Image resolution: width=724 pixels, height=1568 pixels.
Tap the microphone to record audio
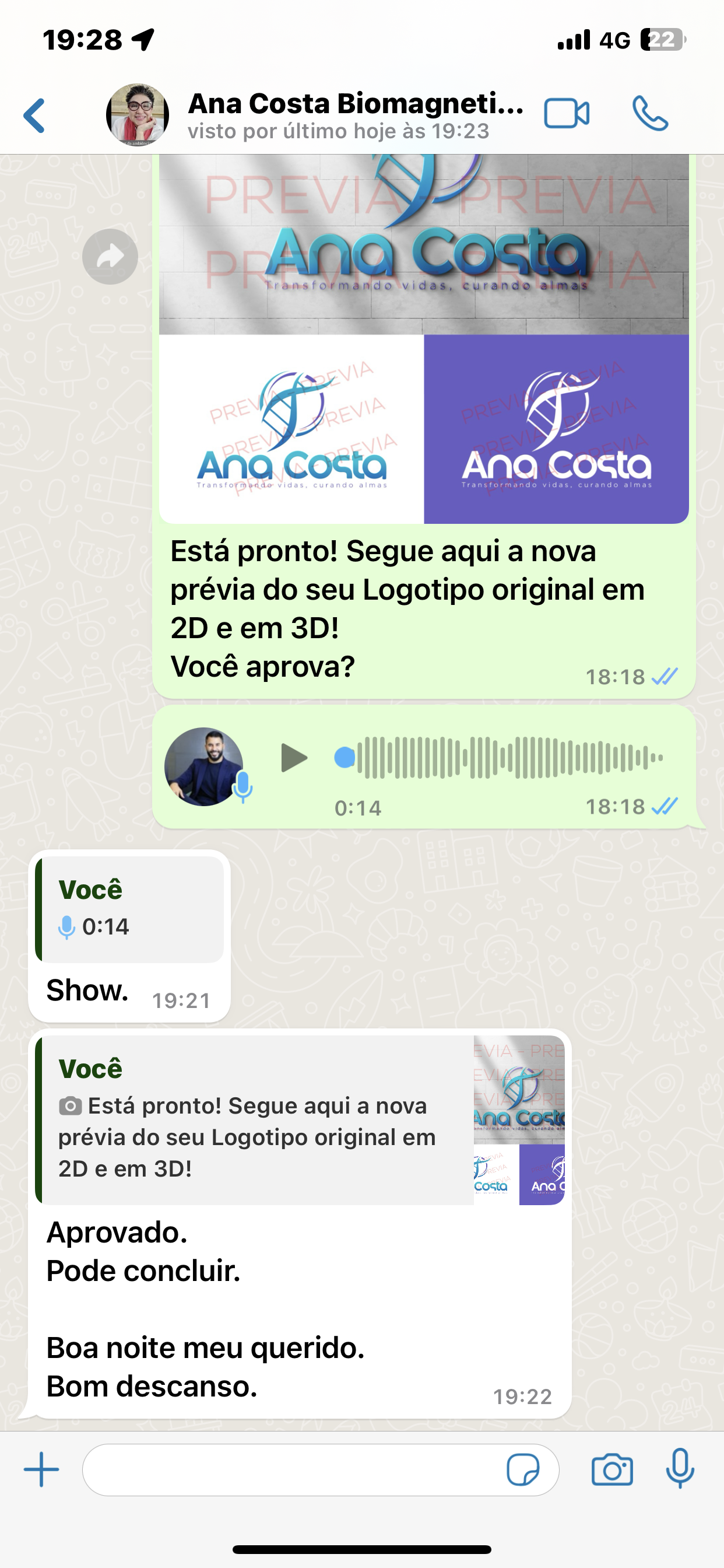pos(680,1469)
